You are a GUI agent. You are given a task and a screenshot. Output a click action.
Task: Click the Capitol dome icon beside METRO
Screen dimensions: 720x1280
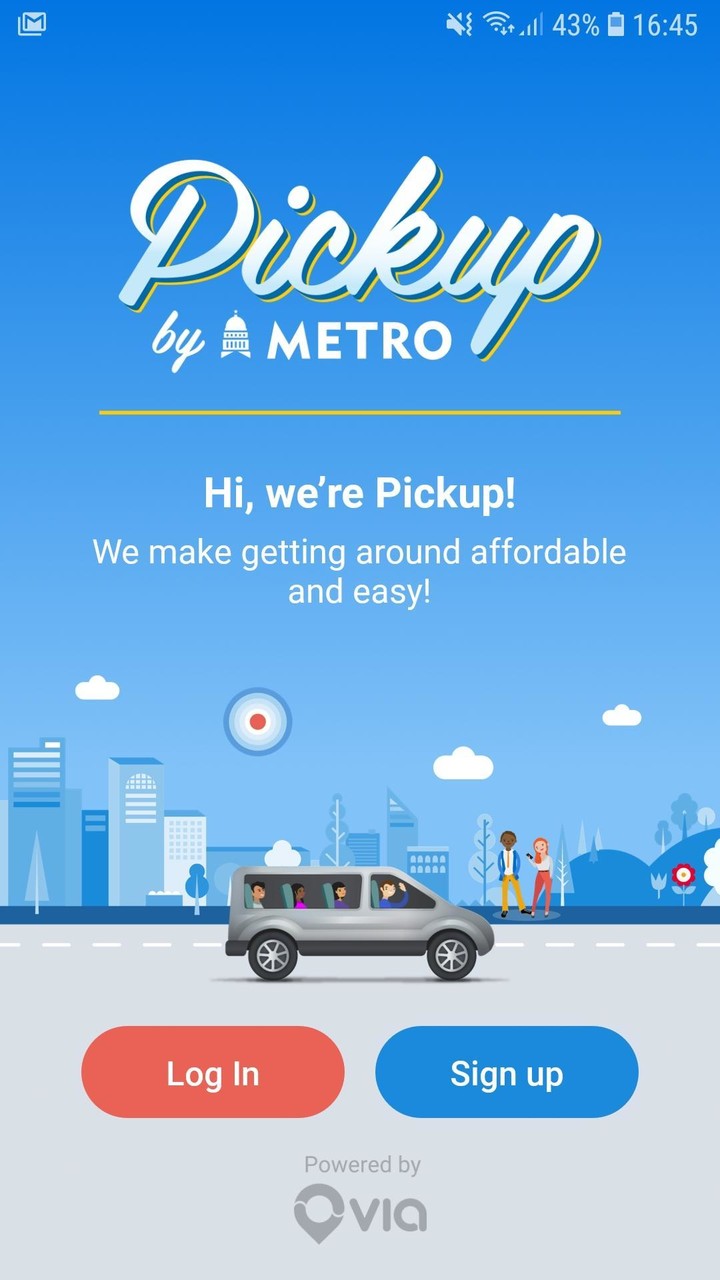coord(234,336)
